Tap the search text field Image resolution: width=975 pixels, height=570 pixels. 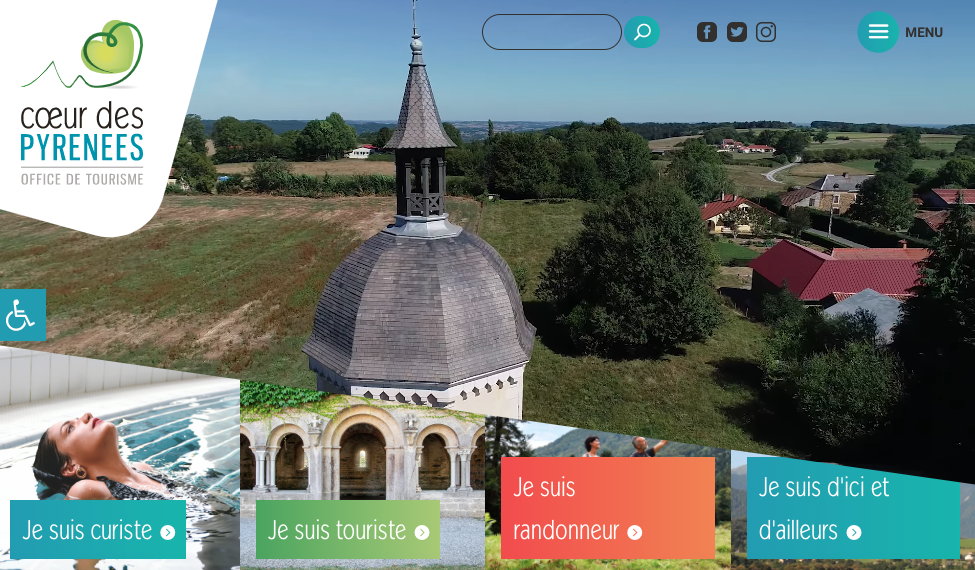coord(551,32)
